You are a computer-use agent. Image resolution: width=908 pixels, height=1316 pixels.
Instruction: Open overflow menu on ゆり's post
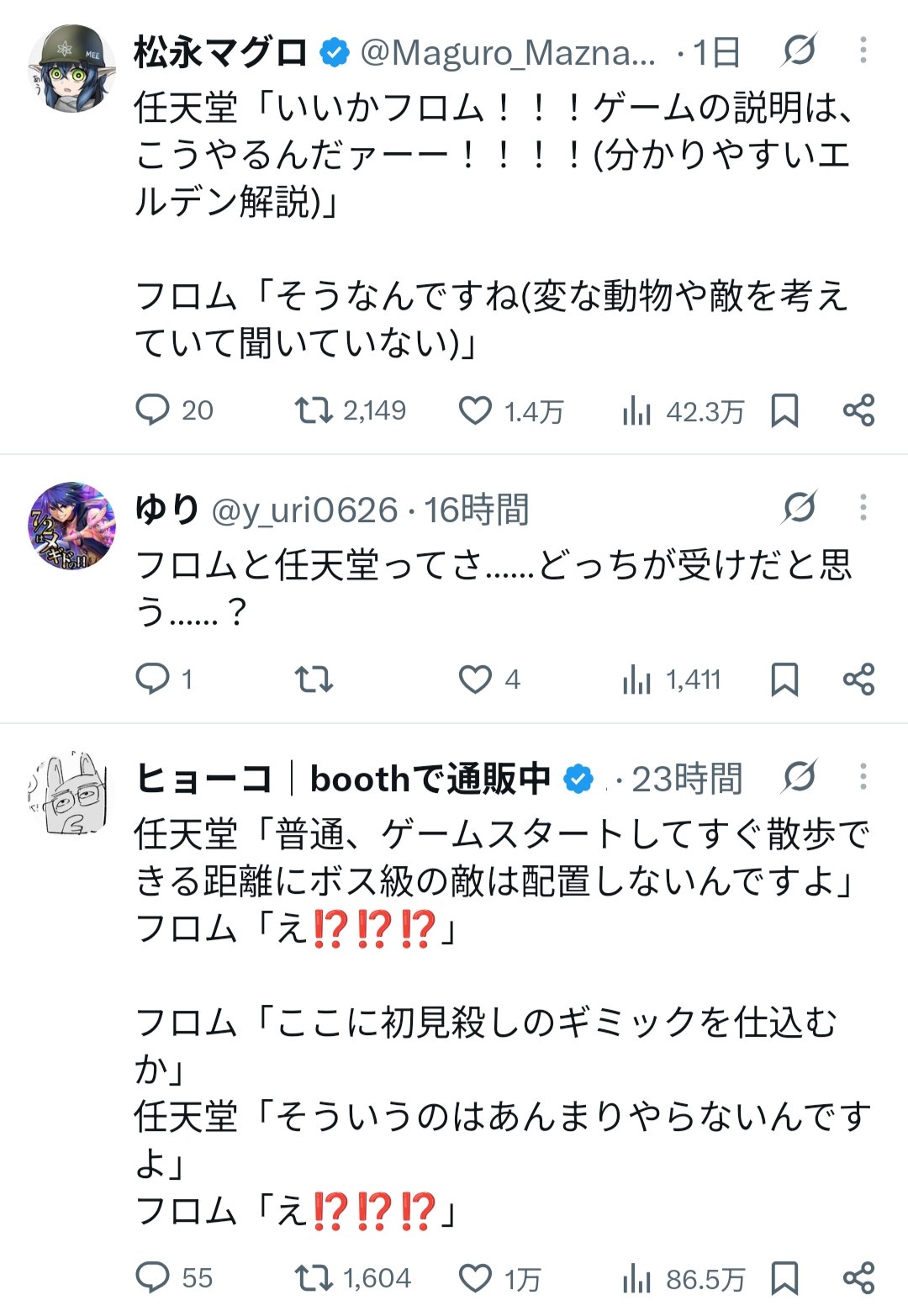pos(863,508)
